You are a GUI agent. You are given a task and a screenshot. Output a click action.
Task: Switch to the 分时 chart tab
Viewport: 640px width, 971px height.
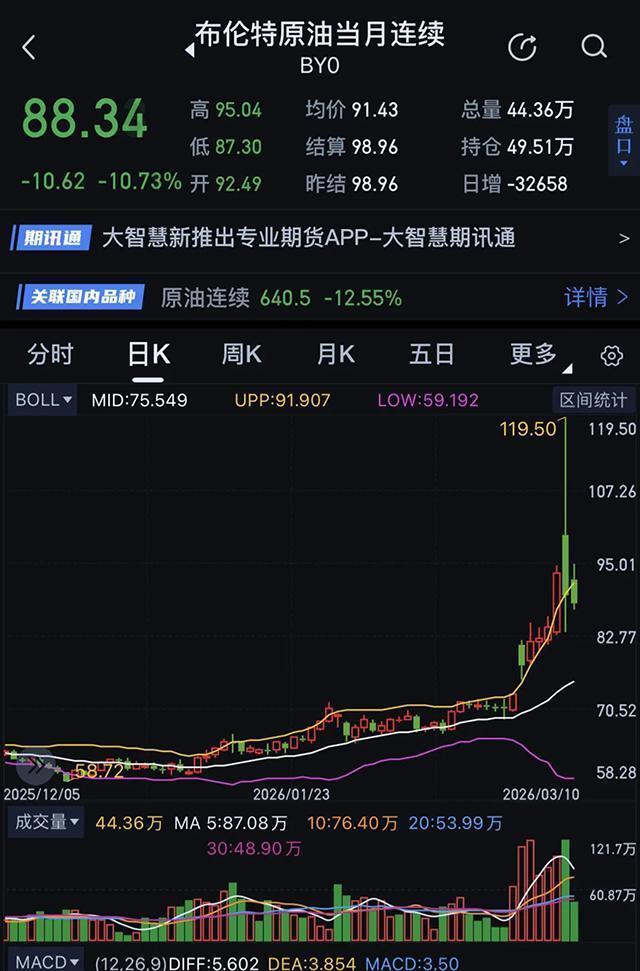pos(50,355)
